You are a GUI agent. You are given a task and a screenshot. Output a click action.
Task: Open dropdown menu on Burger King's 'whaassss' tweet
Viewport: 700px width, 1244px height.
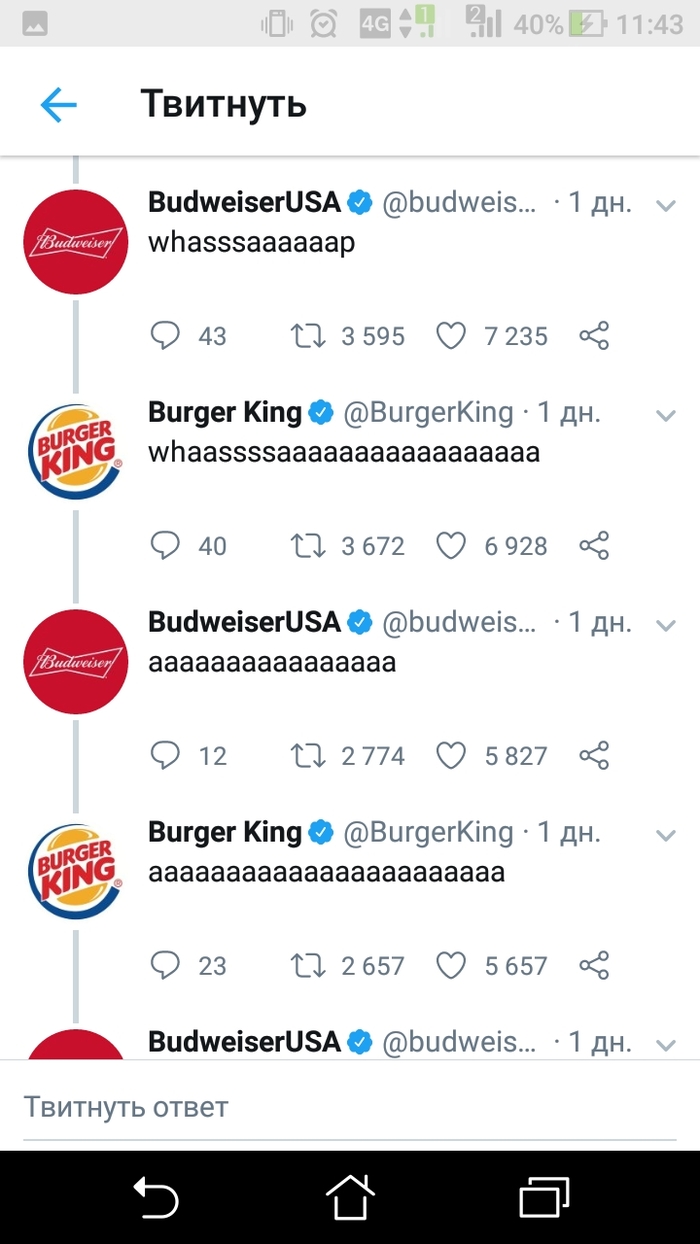pos(665,414)
